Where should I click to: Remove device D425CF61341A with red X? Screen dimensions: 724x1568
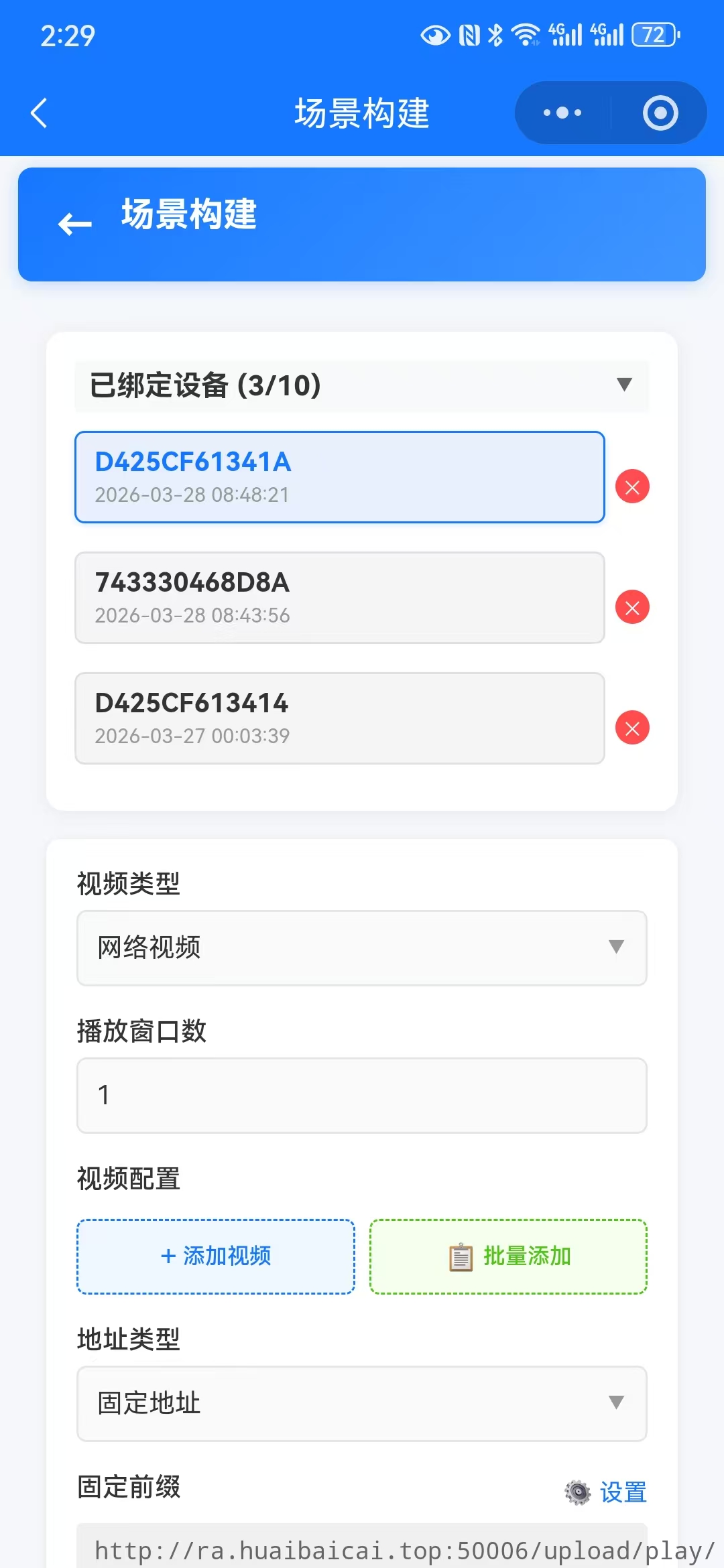(632, 486)
